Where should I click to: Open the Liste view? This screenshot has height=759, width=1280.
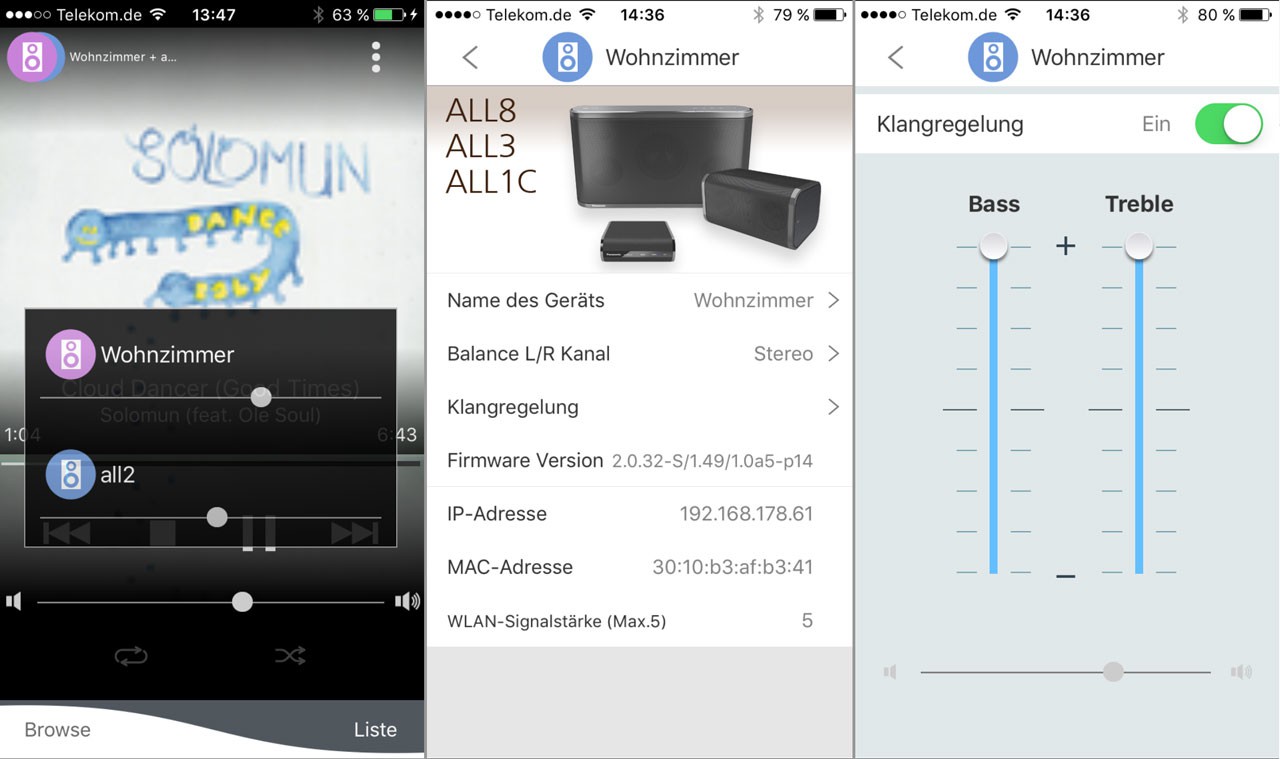click(375, 729)
